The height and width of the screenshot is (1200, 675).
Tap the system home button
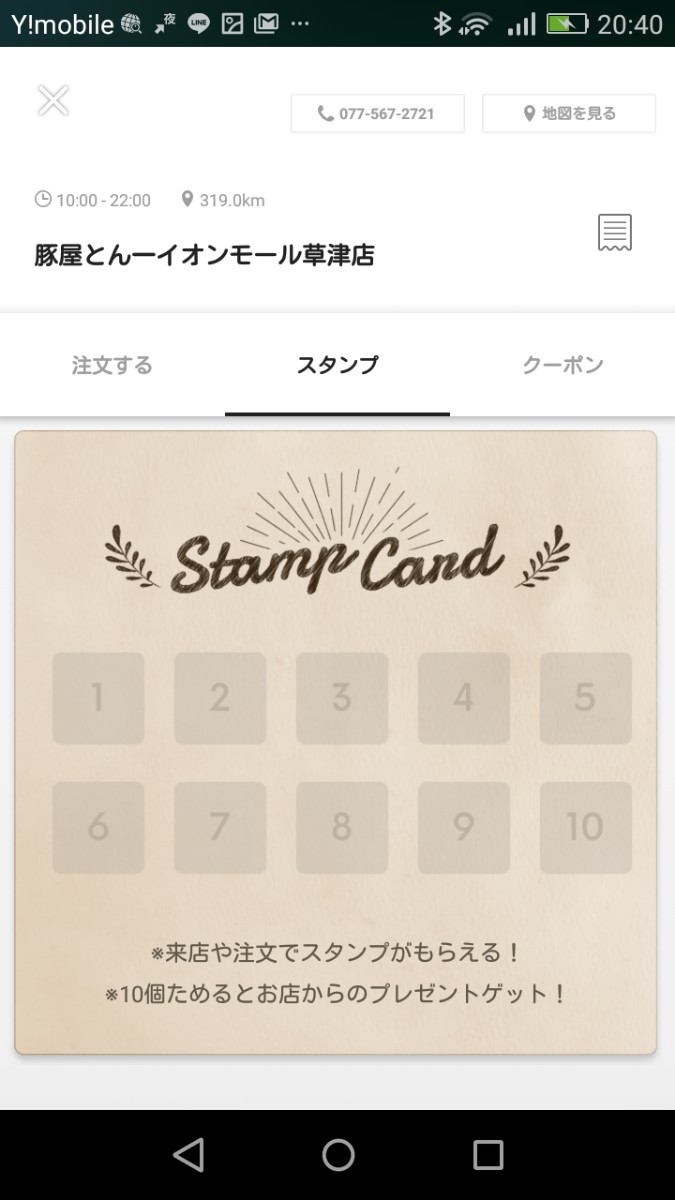338,1155
